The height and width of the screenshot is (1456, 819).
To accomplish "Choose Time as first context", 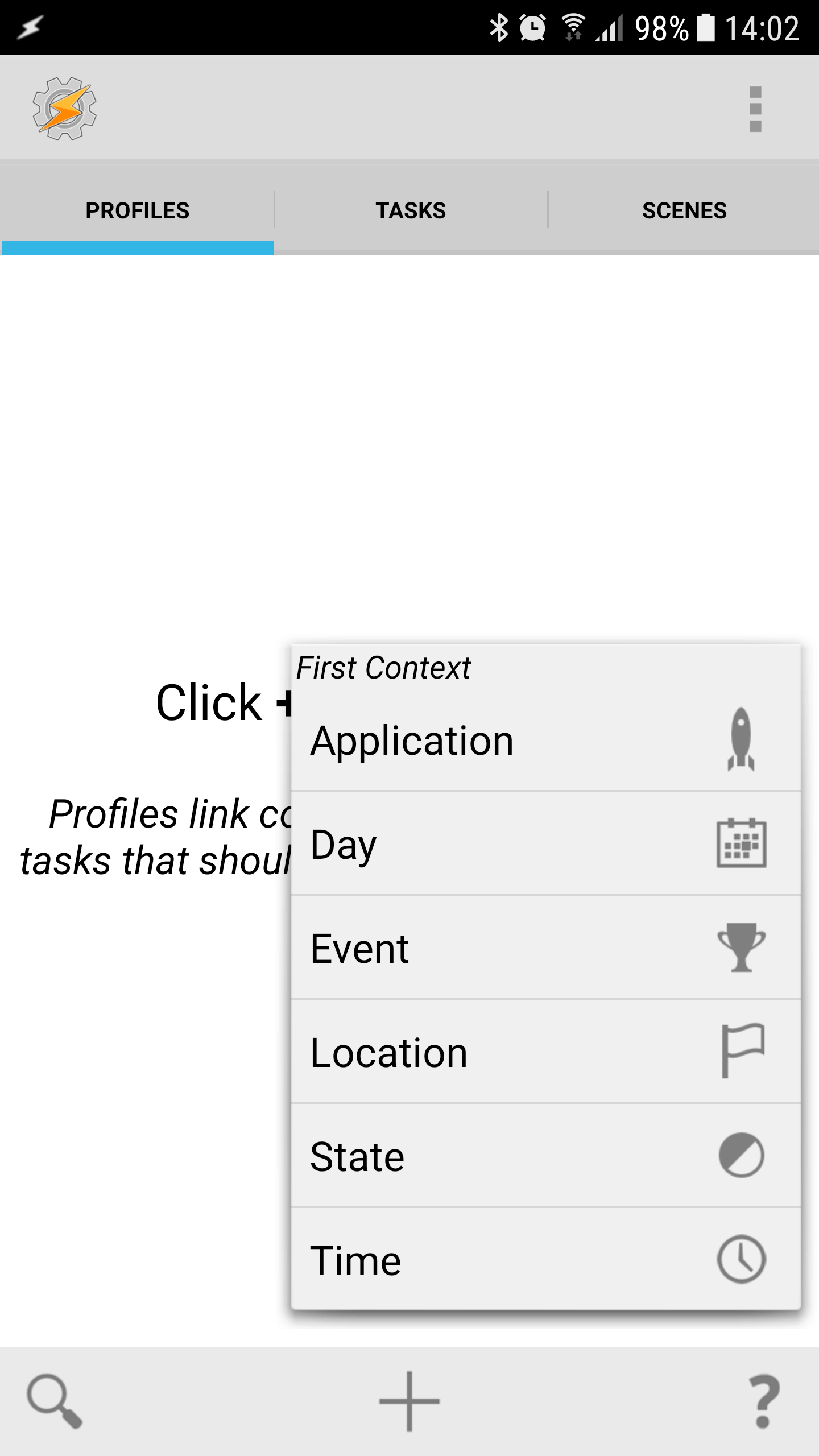I will tap(546, 1259).
